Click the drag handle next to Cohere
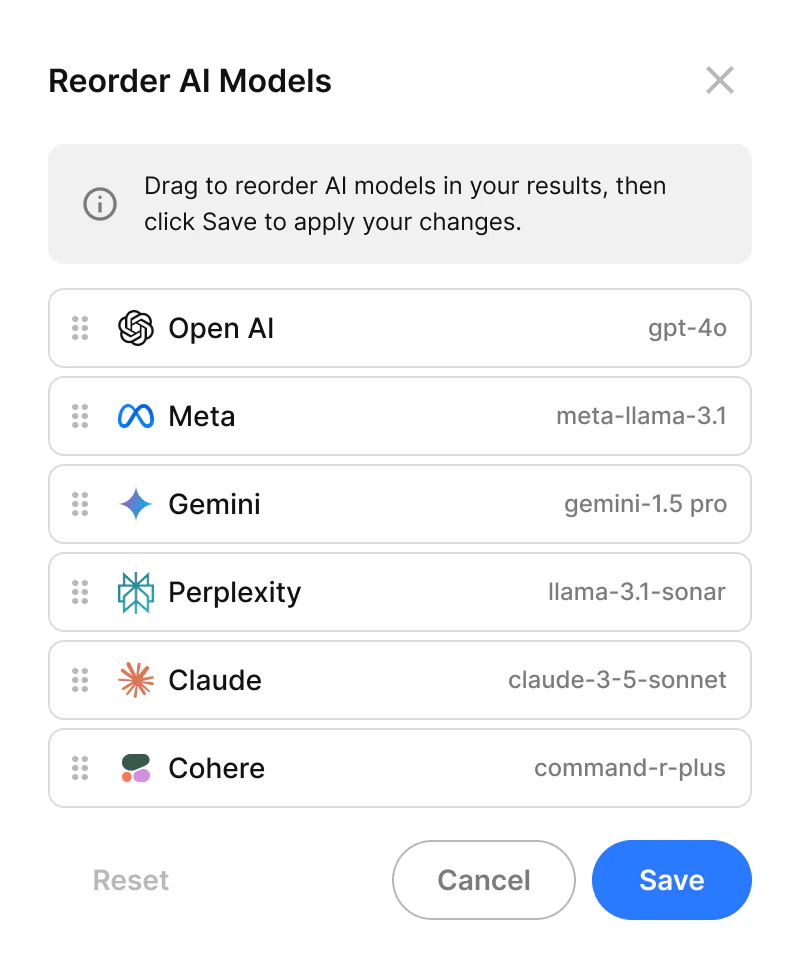 [80, 768]
